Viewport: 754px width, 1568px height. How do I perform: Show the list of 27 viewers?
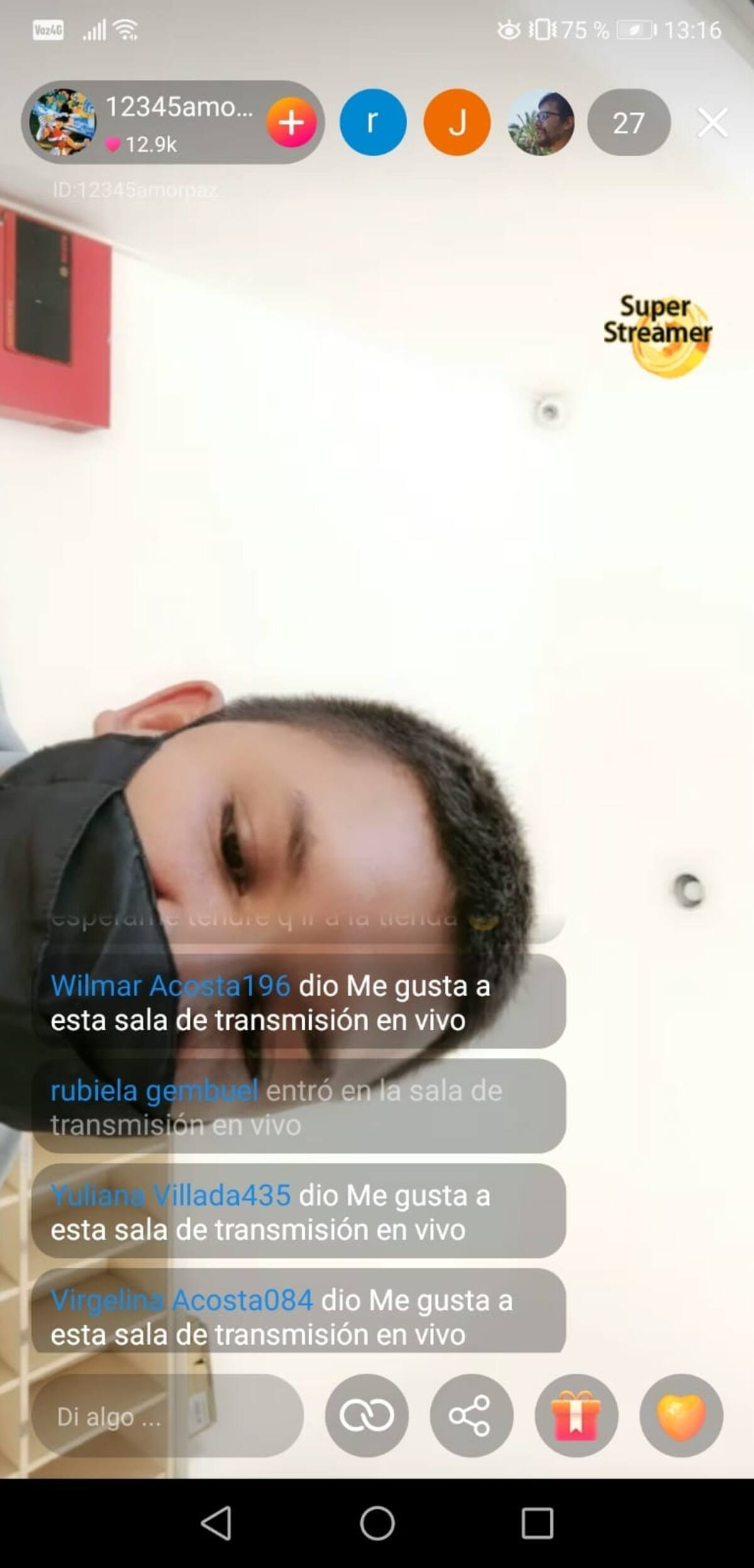point(628,123)
